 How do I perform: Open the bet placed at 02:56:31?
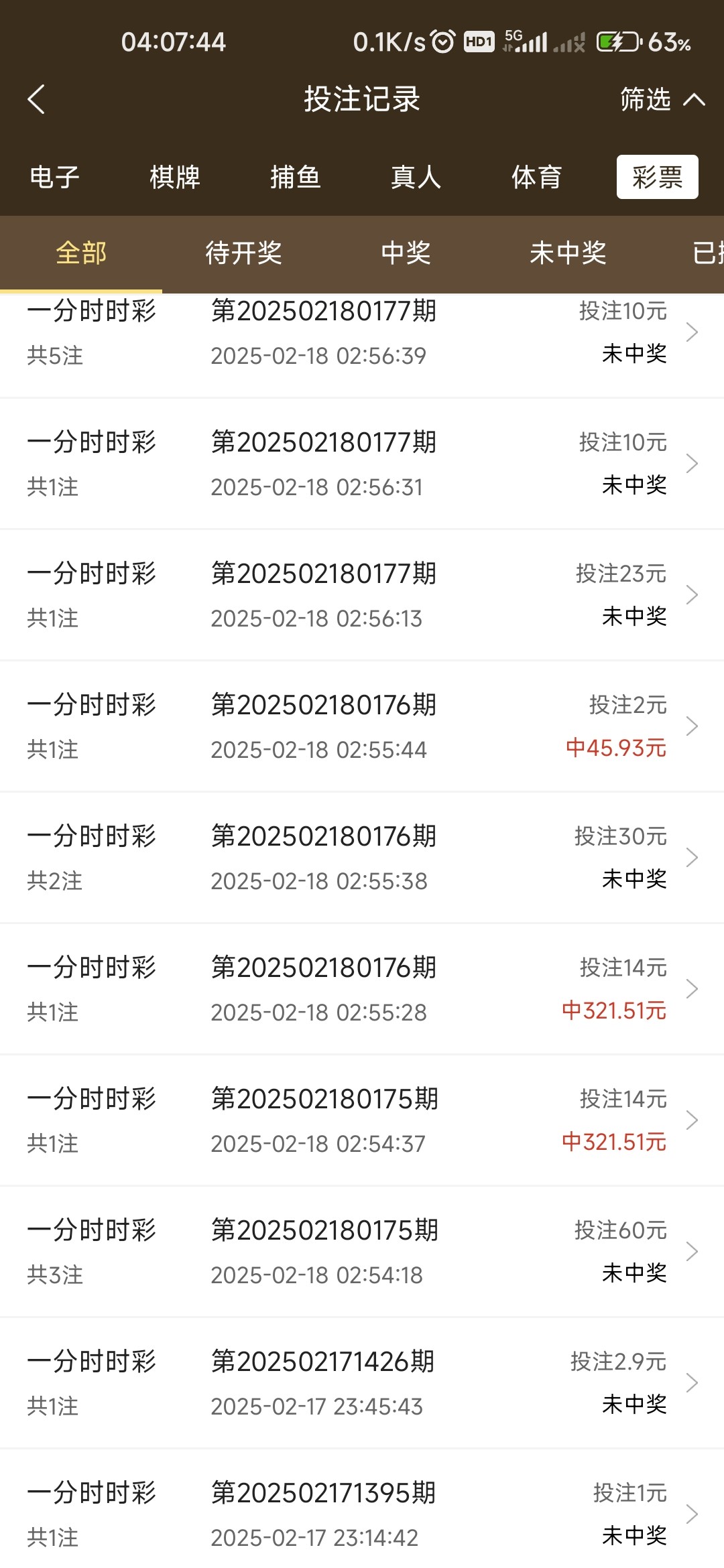pos(362,464)
